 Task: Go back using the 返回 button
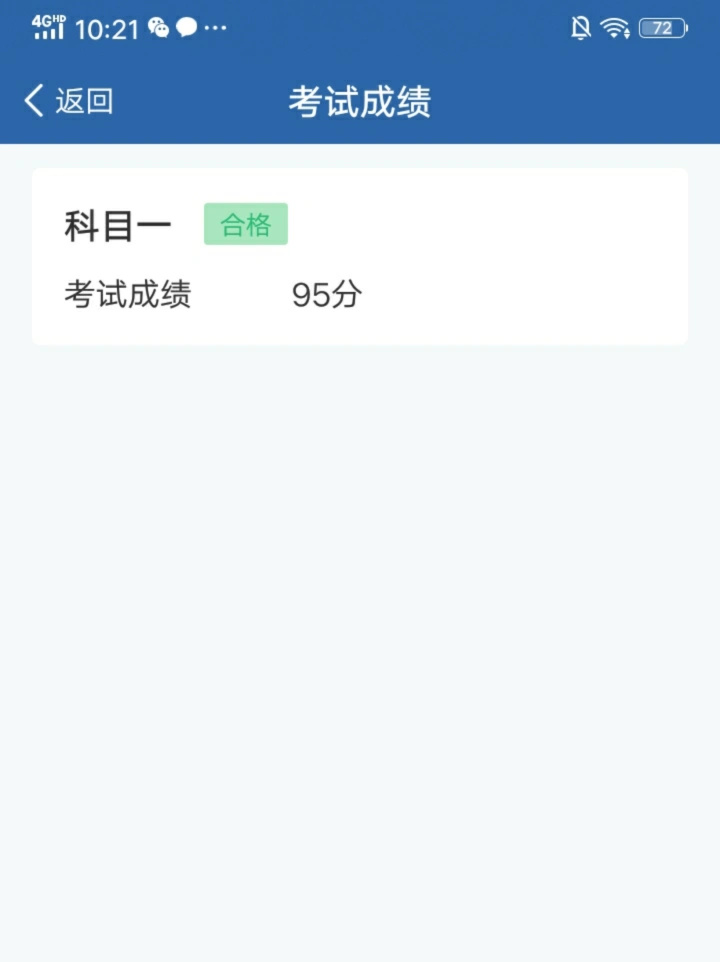tap(68, 101)
